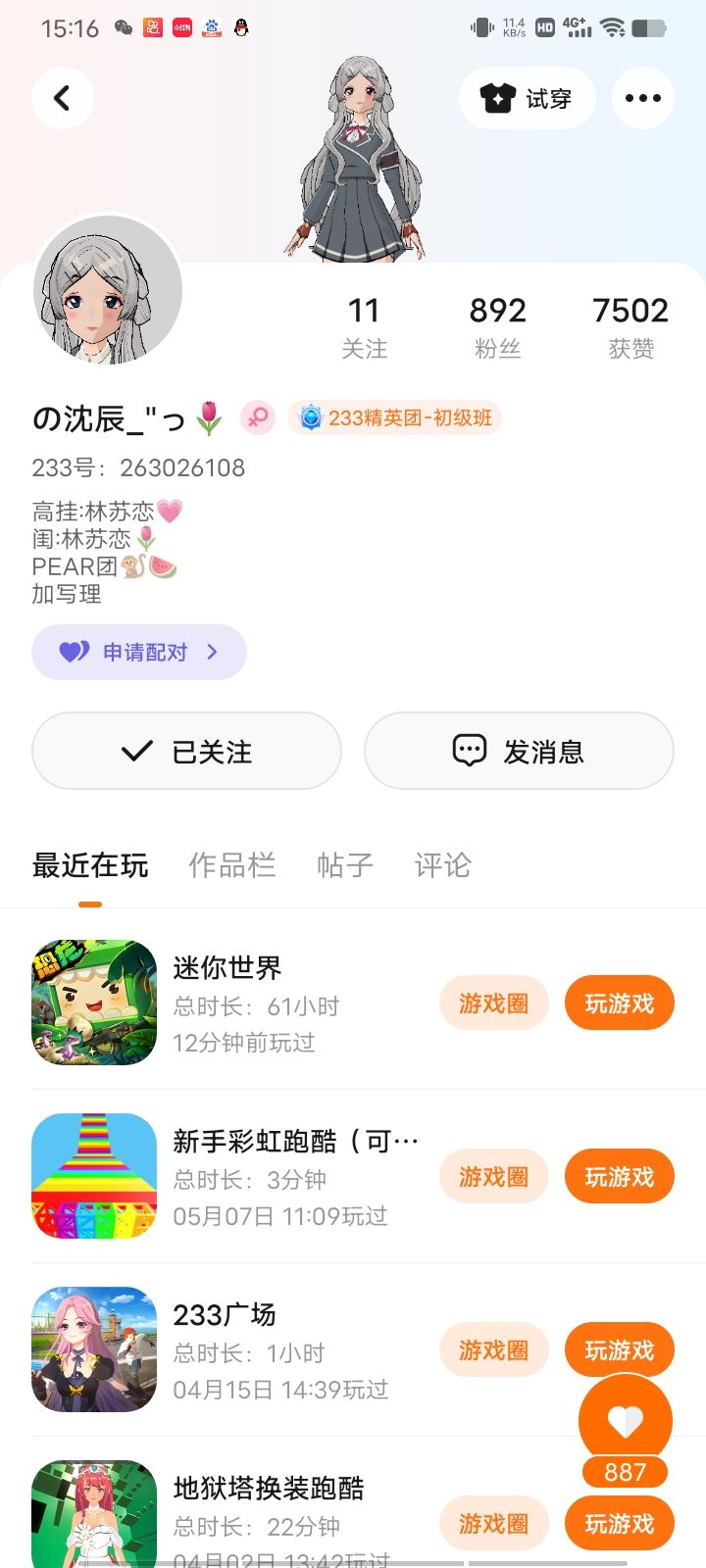Switch to the 作品栏 tab
706x1568 pixels.
231,865
